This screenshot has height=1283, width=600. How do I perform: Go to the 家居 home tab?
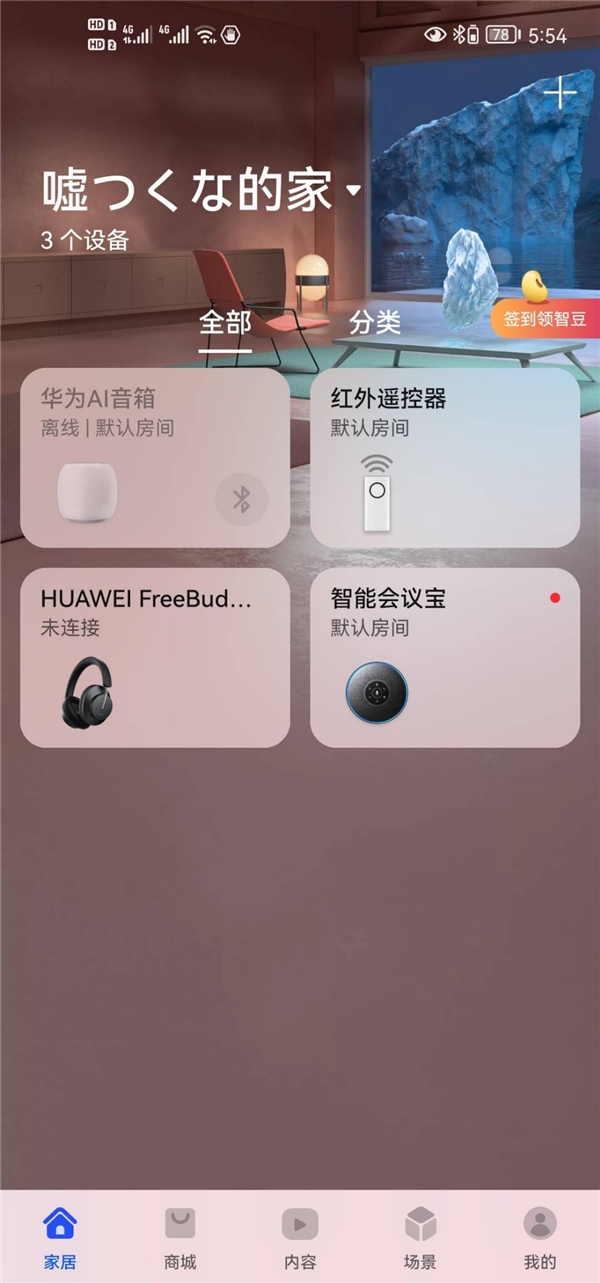(60, 1238)
